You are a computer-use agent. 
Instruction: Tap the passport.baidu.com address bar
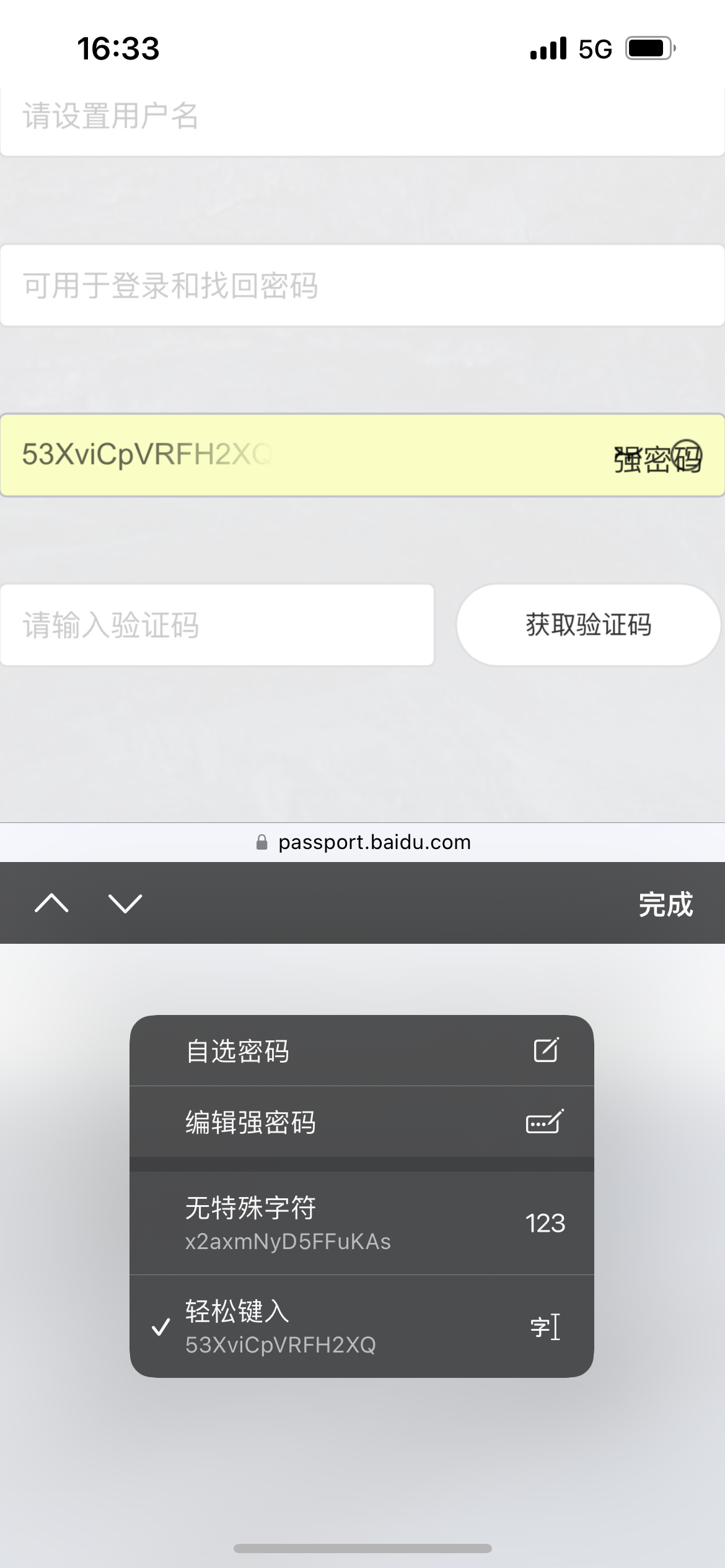(x=362, y=842)
